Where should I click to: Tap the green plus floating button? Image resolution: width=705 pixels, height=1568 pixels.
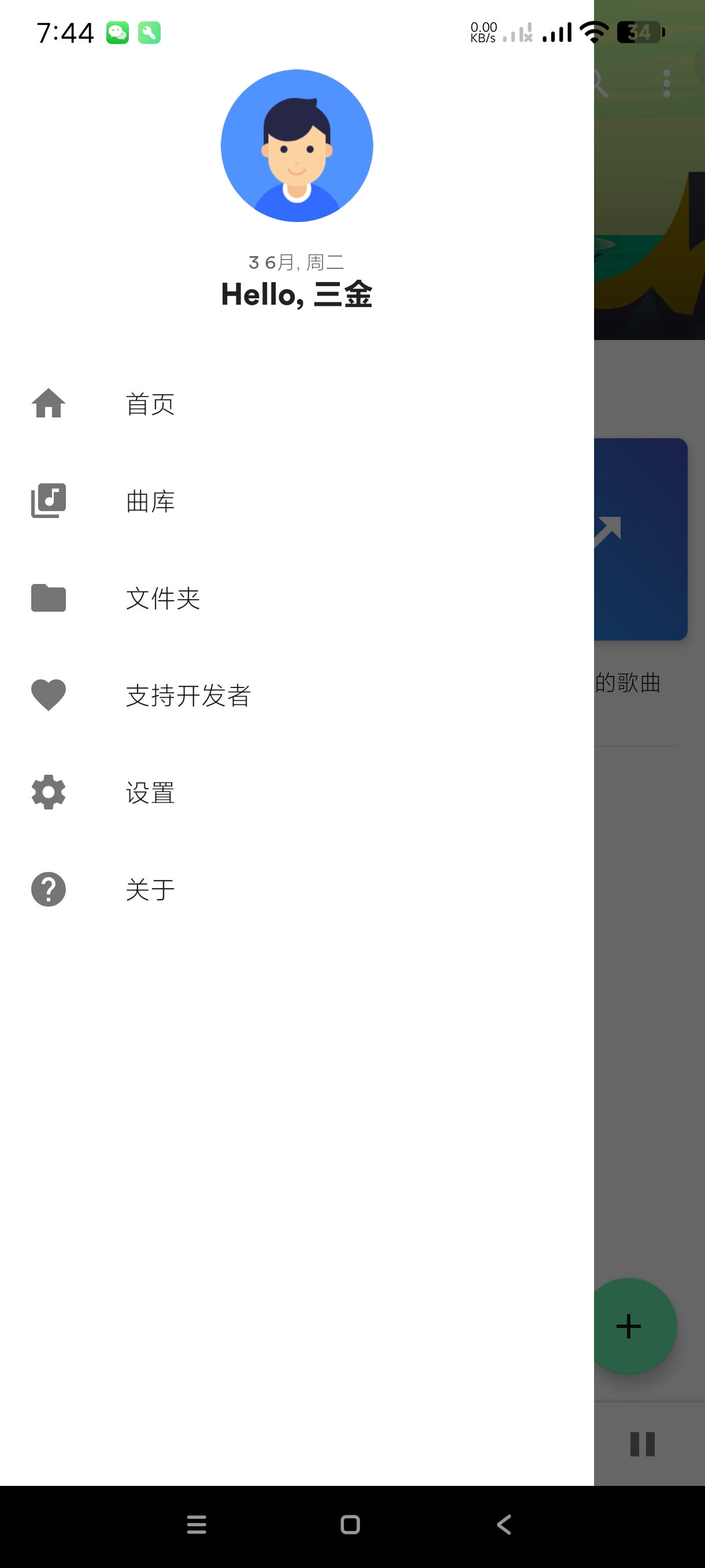click(629, 1326)
